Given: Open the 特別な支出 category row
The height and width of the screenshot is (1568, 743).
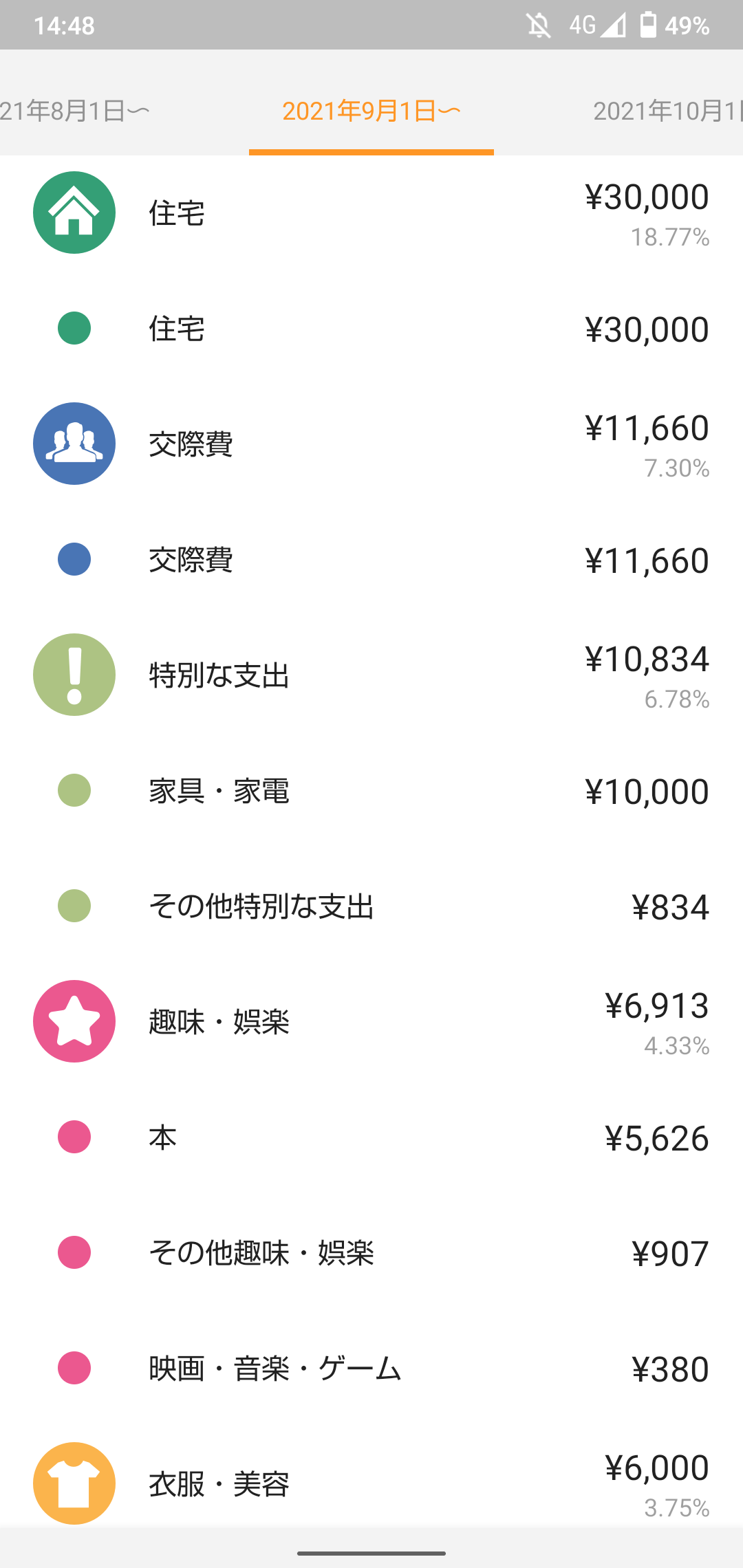Looking at the screenshot, I should pyautogui.click(x=371, y=675).
